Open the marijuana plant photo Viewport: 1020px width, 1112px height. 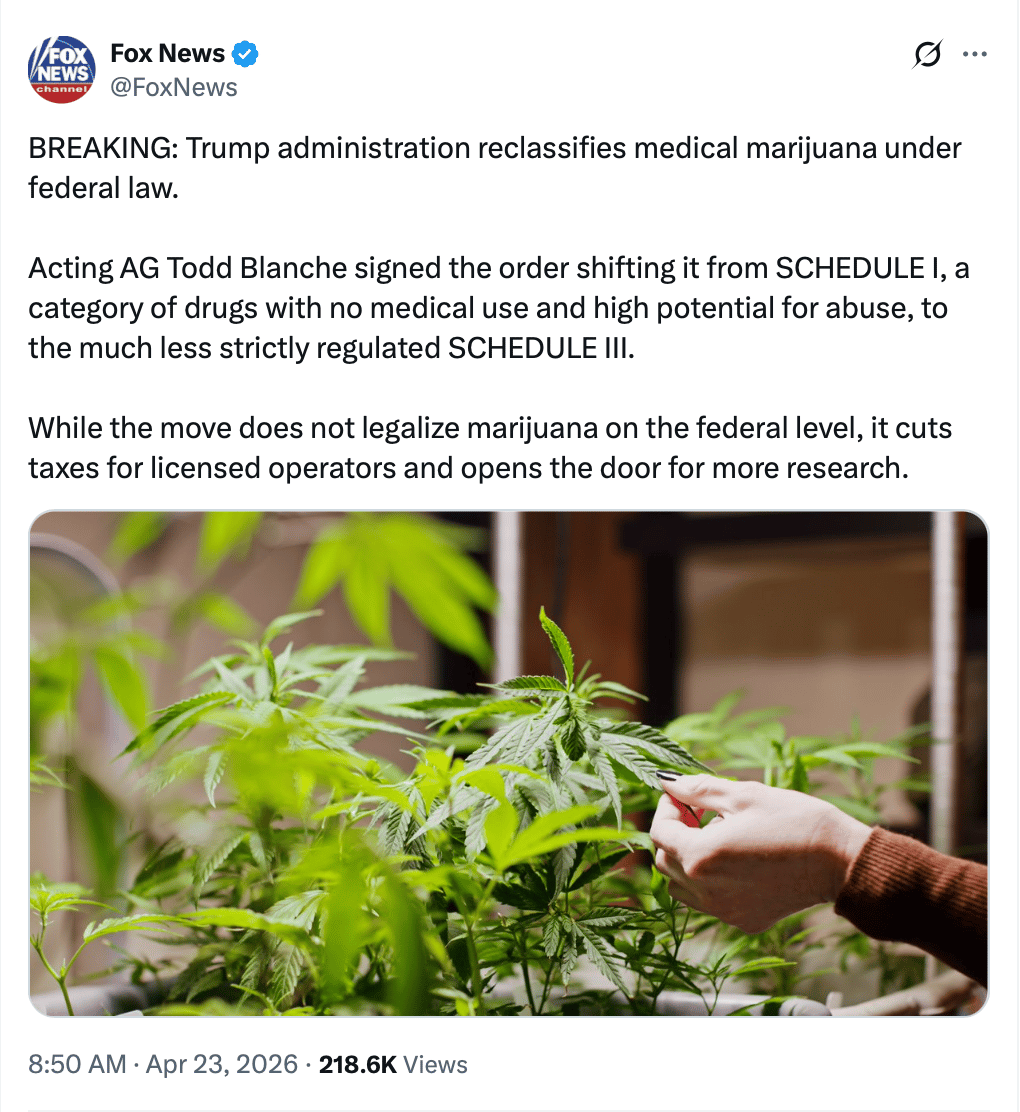[508, 764]
